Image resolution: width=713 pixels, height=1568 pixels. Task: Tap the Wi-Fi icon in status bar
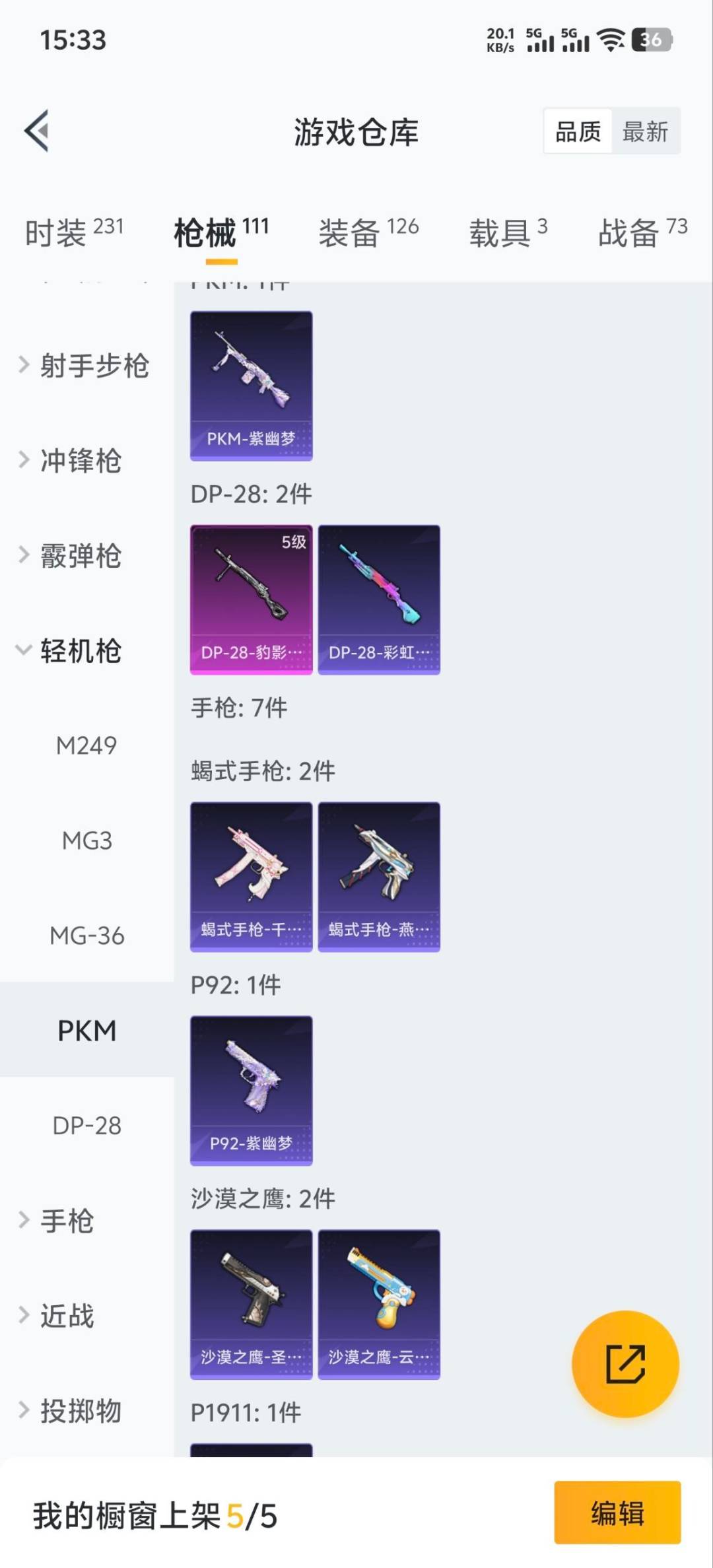tap(608, 40)
